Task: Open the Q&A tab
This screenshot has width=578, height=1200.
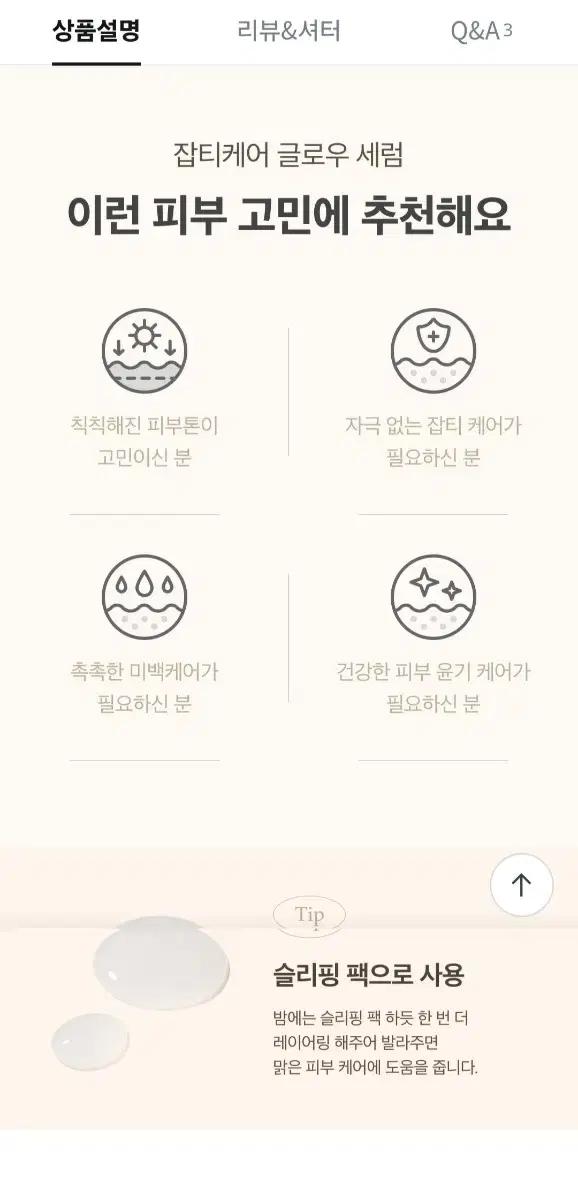Action: click(x=481, y=31)
